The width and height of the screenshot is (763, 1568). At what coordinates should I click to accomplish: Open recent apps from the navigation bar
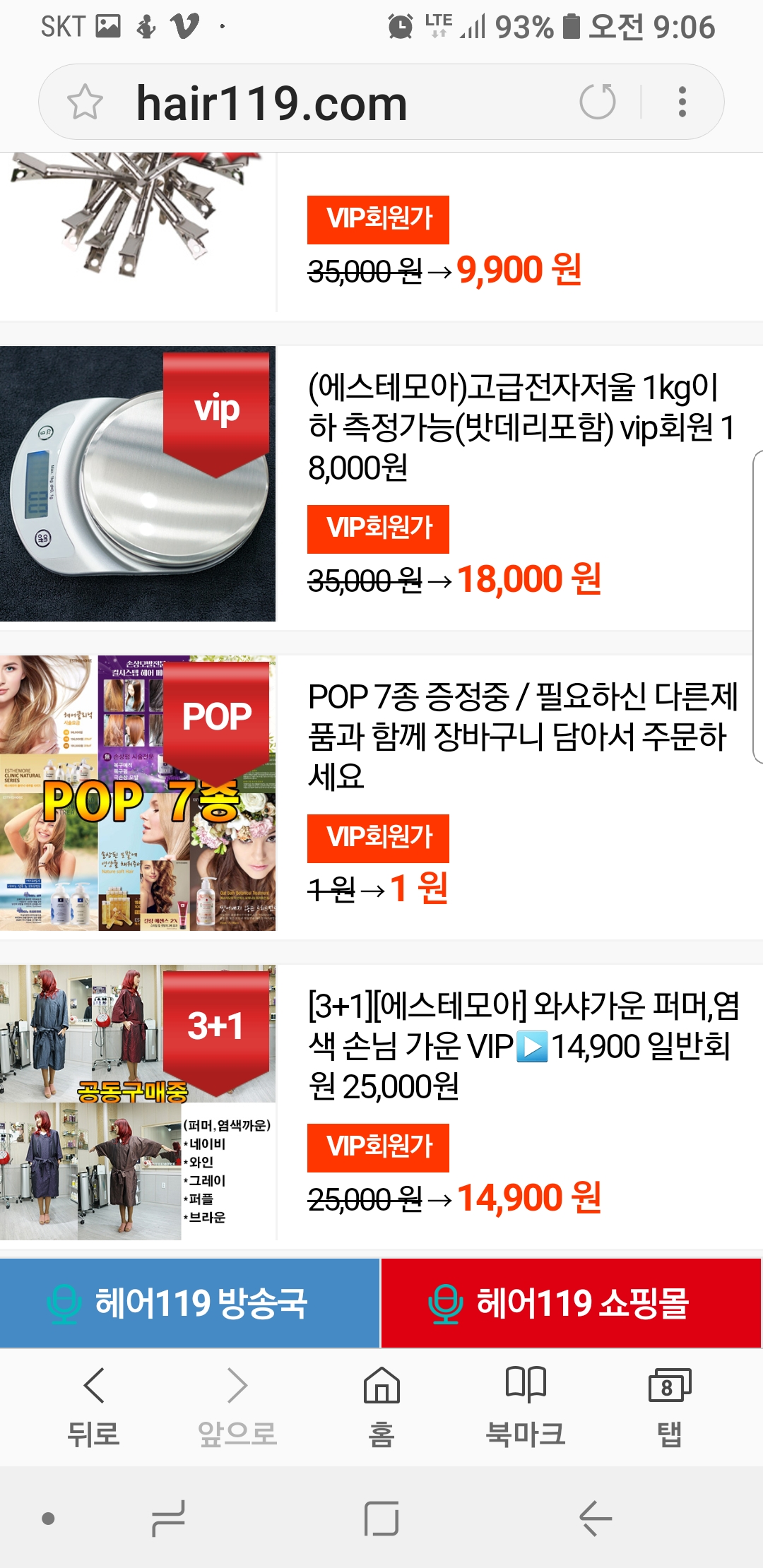pos(168,1519)
